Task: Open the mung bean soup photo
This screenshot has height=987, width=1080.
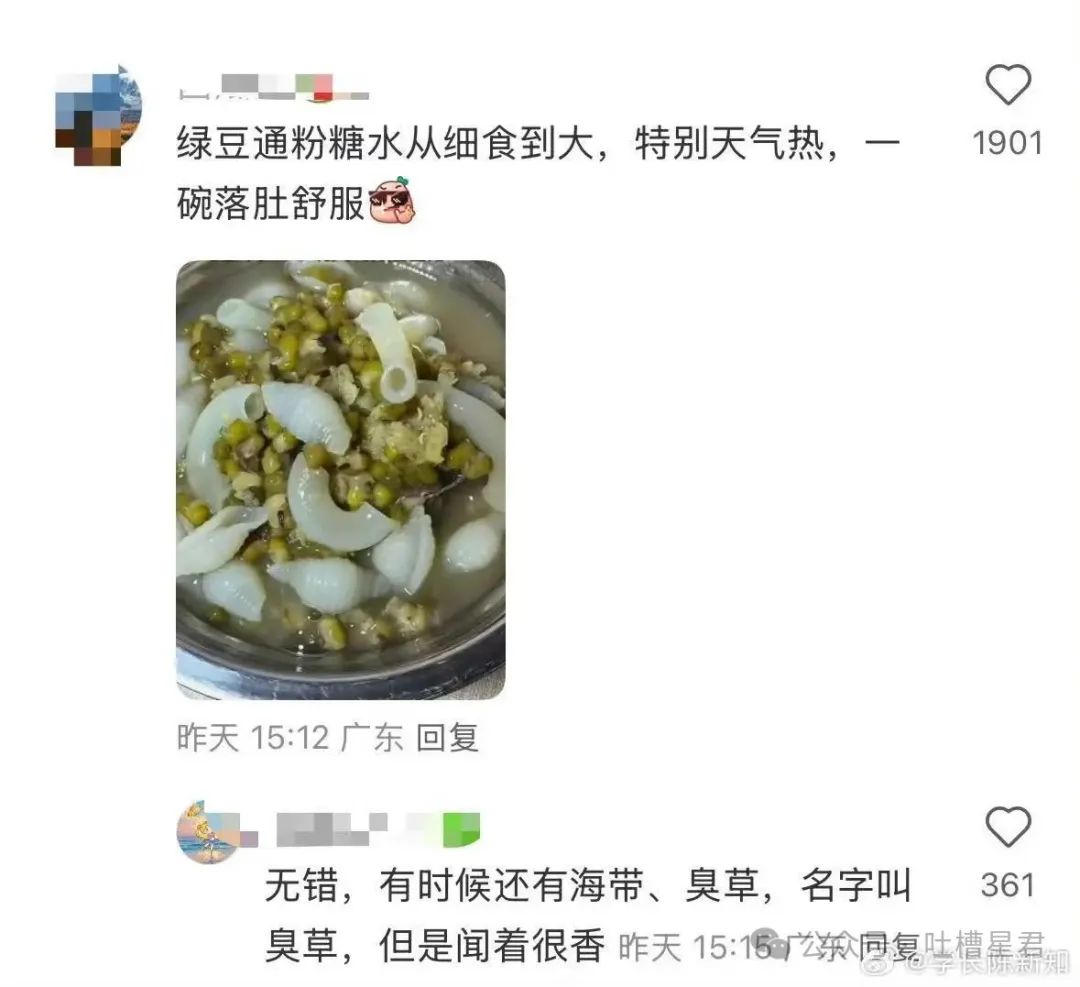Action: 340,480
